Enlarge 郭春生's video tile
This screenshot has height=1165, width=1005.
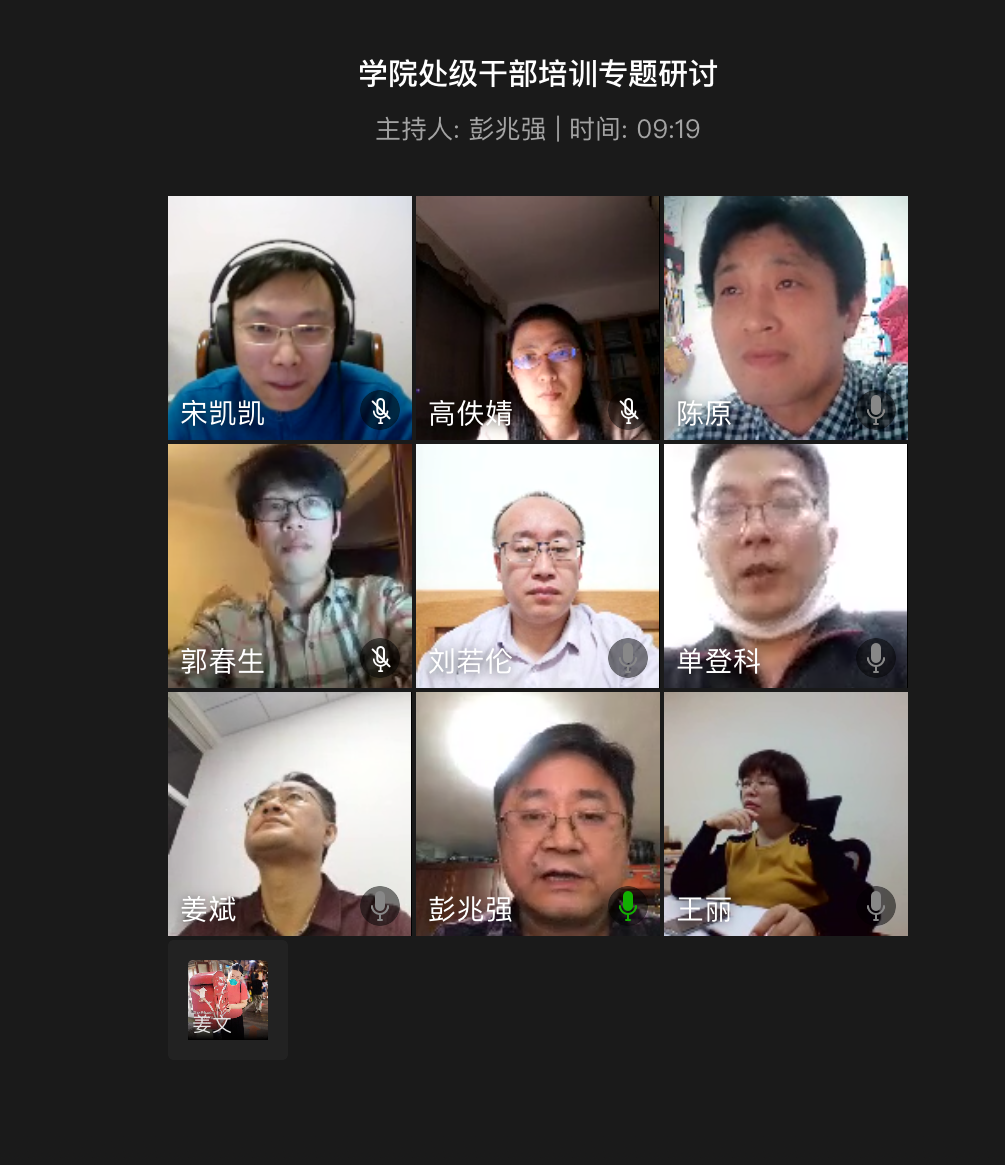[x=289, y=565]
